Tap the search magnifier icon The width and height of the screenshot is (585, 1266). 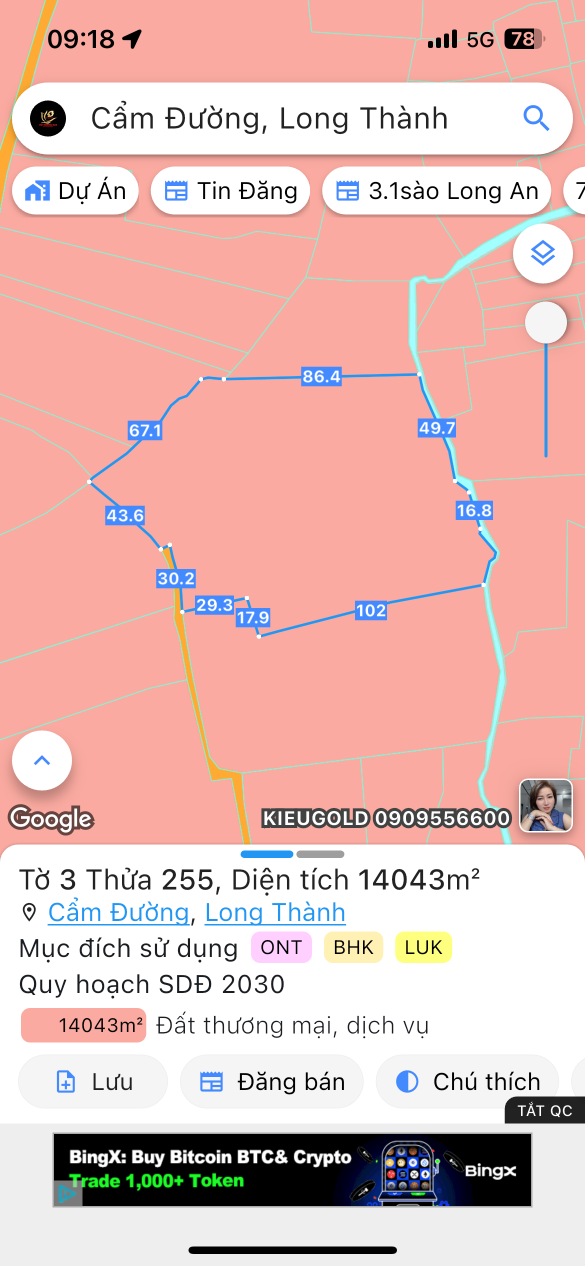tap(536, 119)
